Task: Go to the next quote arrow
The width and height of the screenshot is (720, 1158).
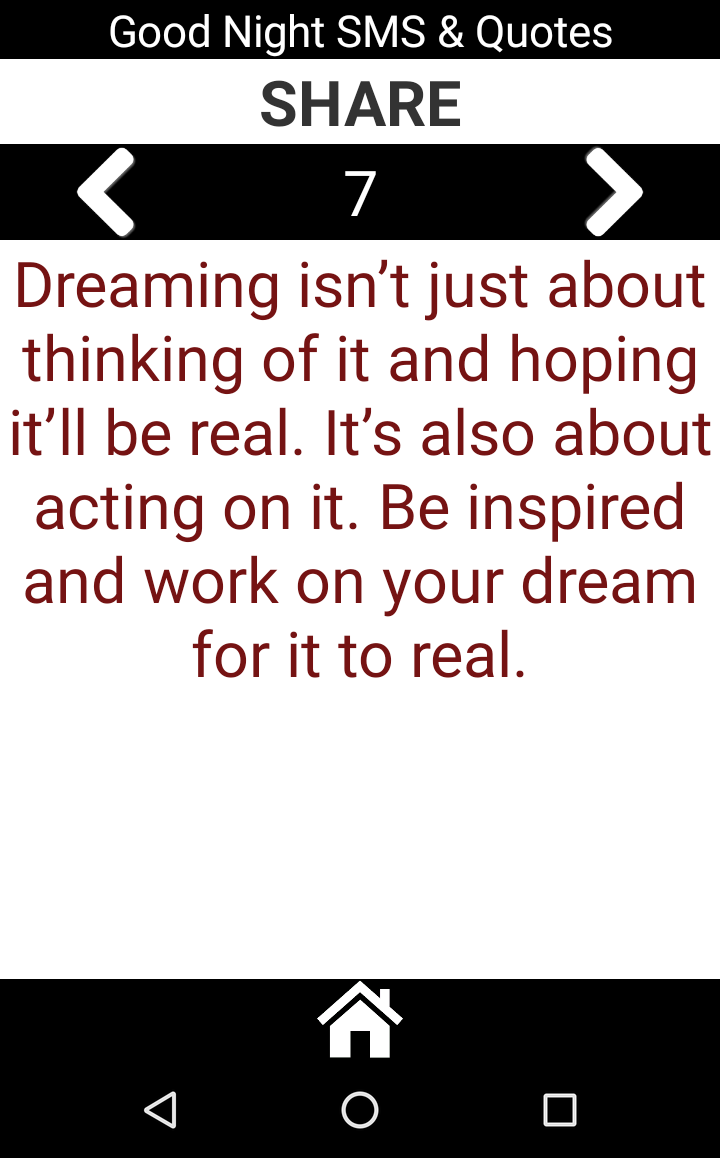Action: pos(614,192)
